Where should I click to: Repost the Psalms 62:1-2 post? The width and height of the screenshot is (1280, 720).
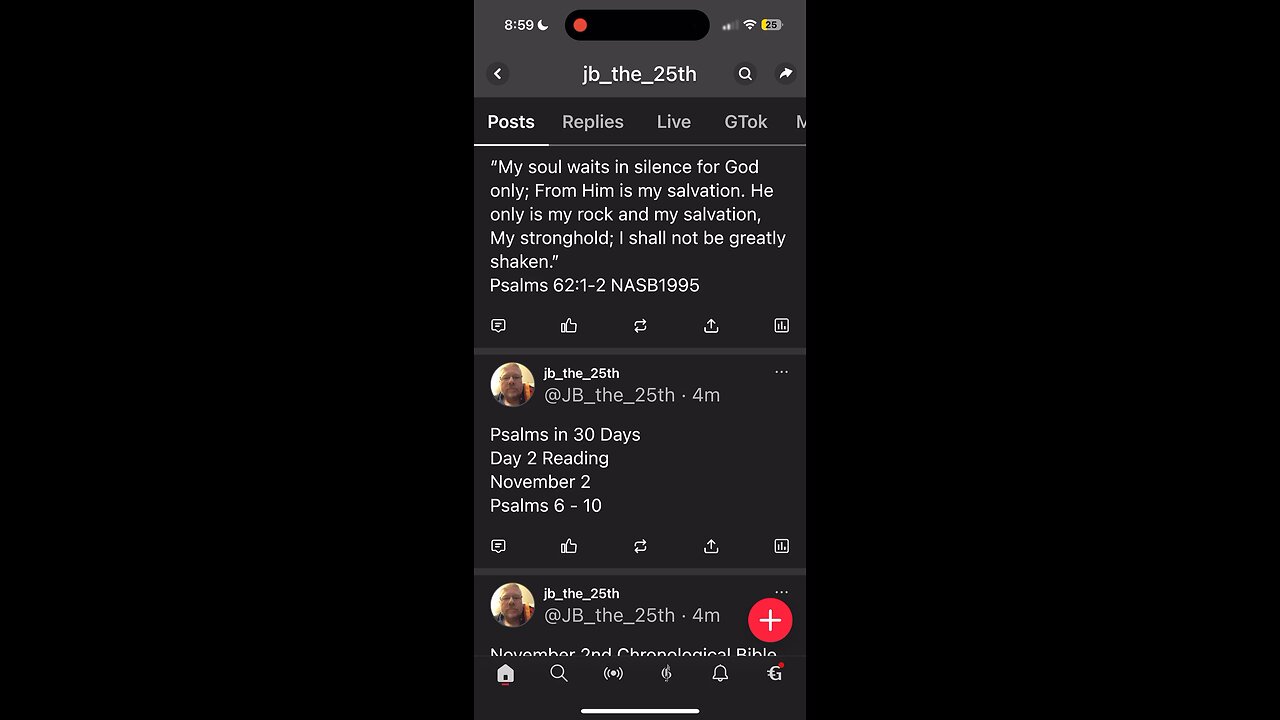point(640,326)
